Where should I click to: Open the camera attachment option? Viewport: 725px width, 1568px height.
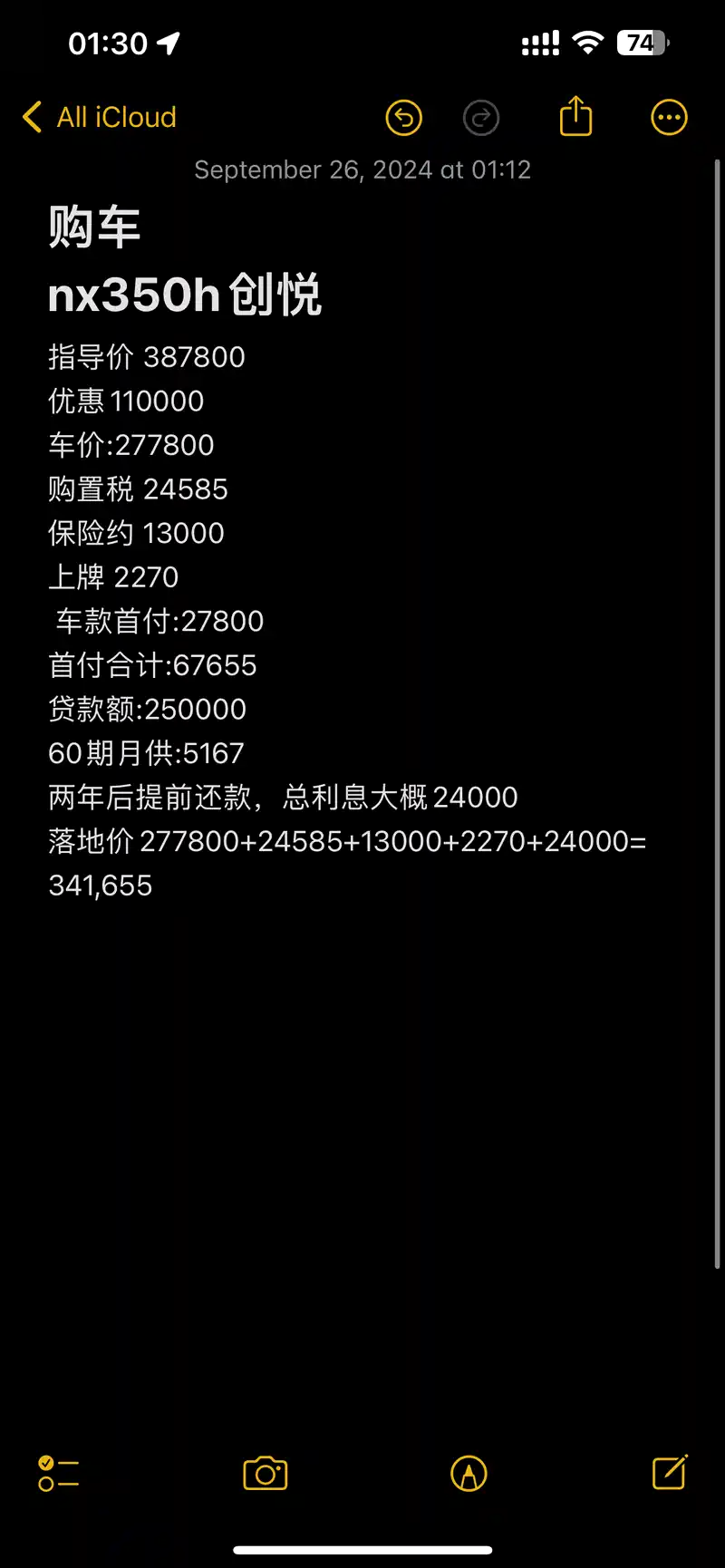tap(266, 1473)
